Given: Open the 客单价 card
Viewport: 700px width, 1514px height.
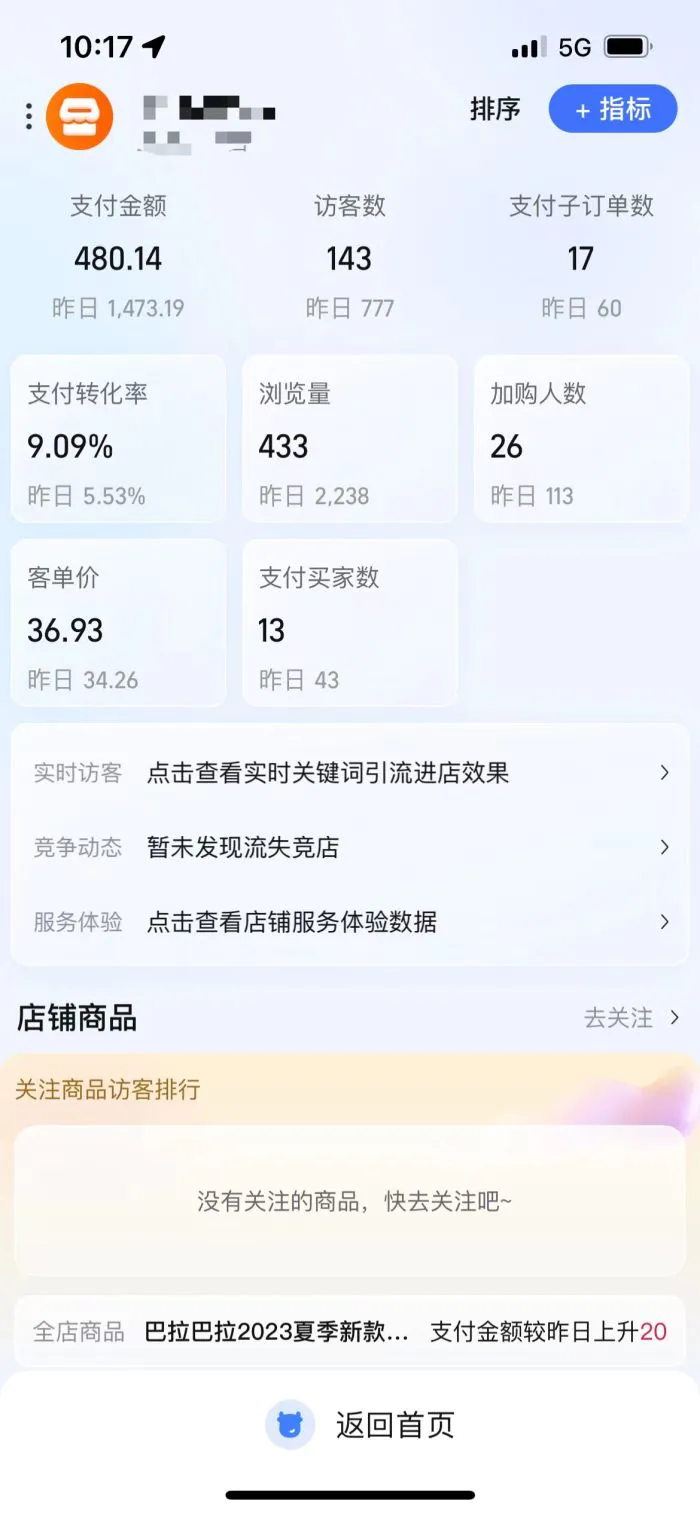Looking at the screenshot, I should point(118,623).
